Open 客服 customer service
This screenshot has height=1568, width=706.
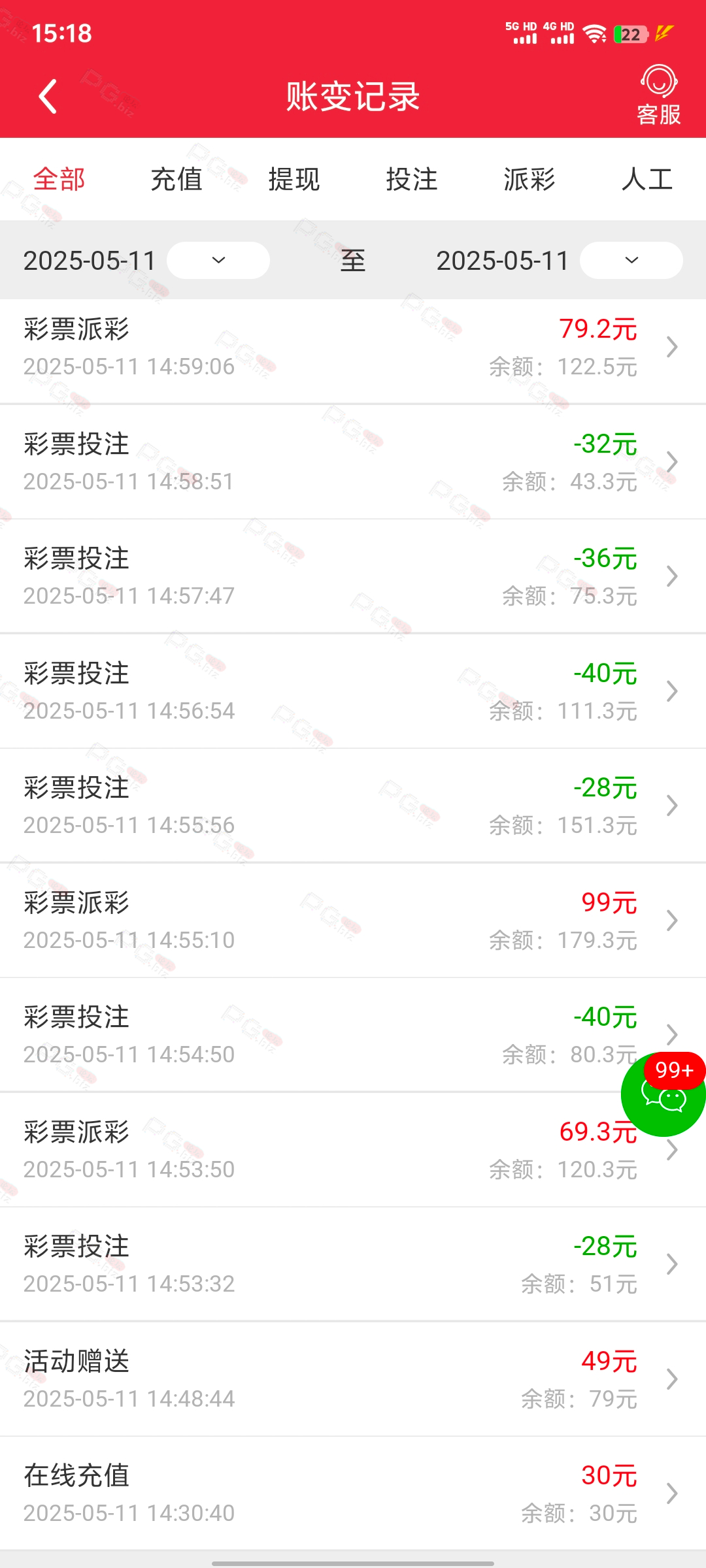coord(659,95)
